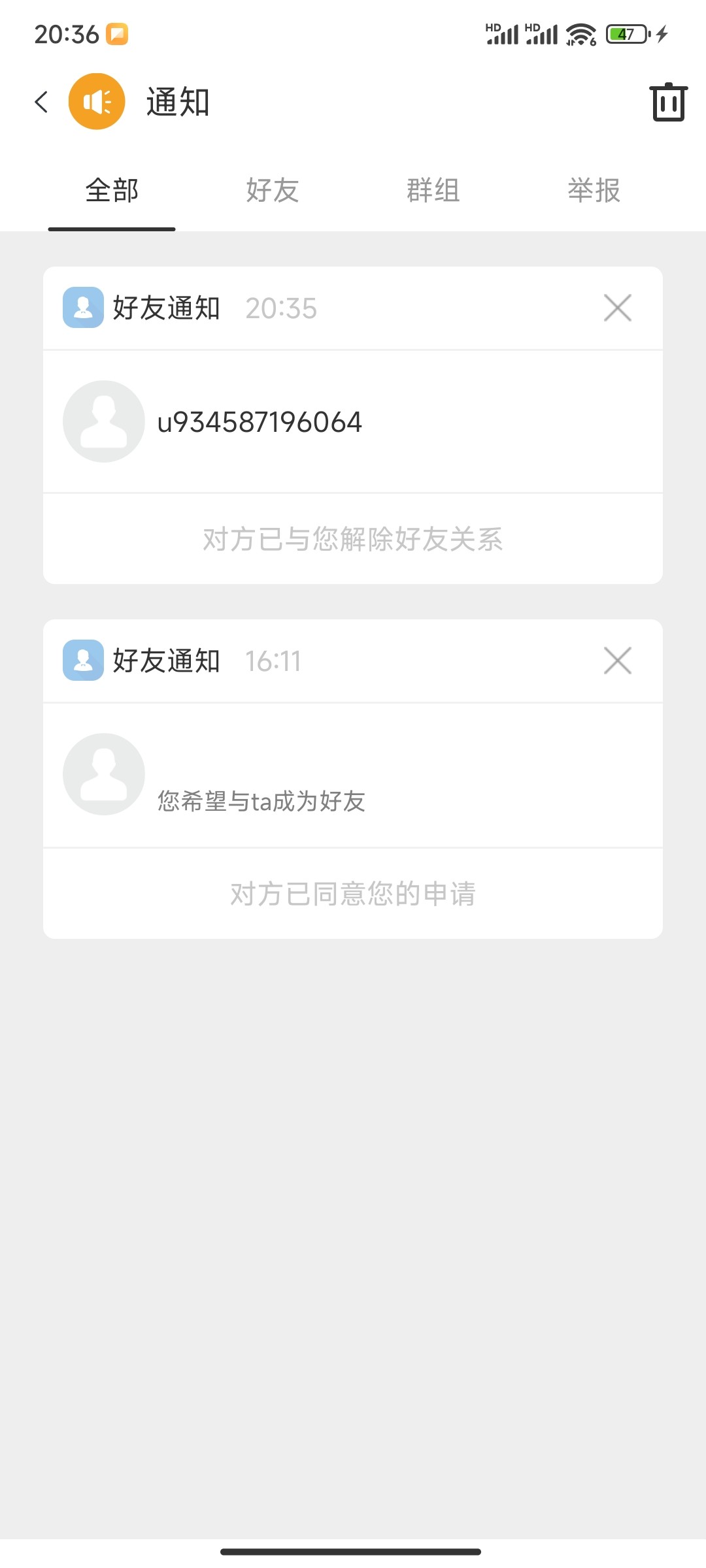Dismiss the 20:35 好友通知 card

(616, 307)
